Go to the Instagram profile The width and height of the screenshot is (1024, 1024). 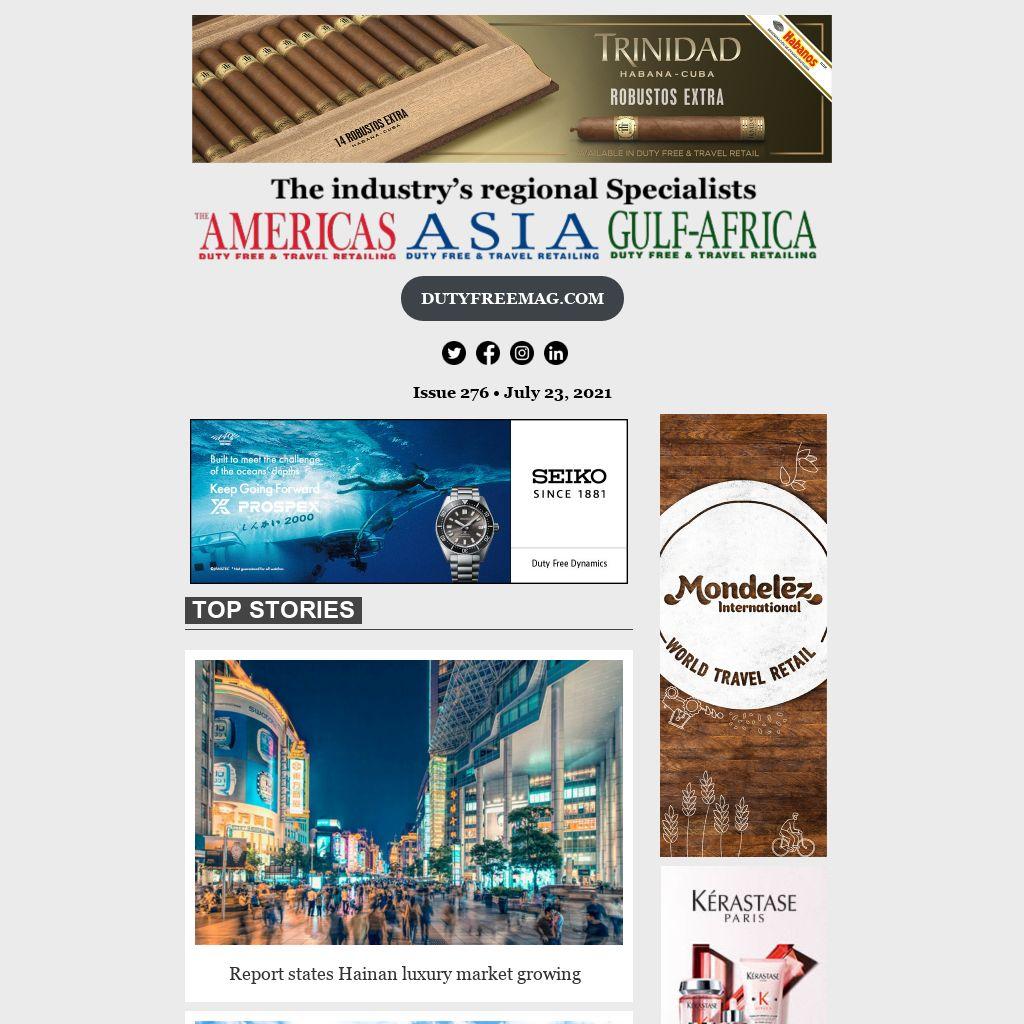[x=522, y=353]
